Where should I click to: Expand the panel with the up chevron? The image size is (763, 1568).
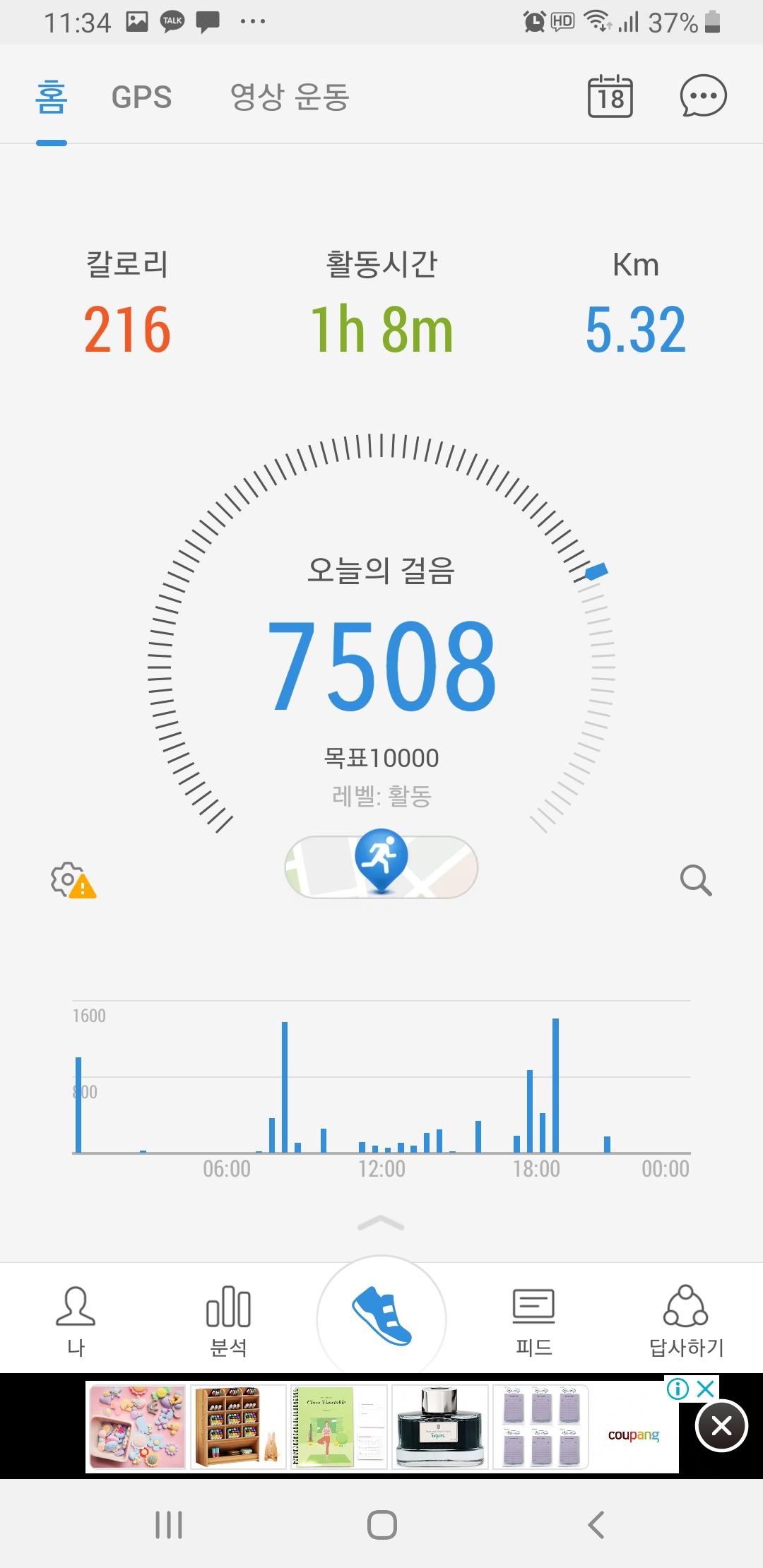pyautogui.click(x=381, y=1223)
